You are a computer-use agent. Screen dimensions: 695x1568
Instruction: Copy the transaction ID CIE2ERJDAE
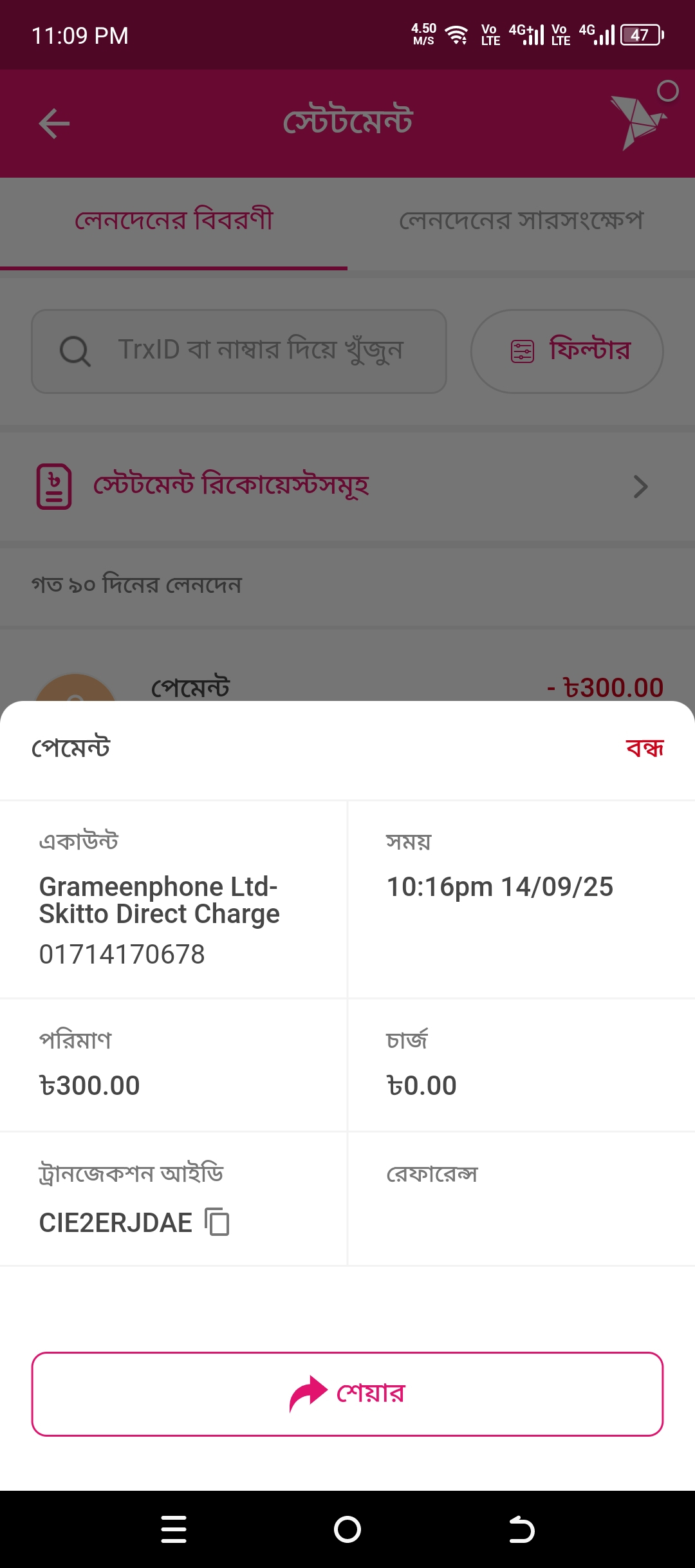click(217, 1222)
